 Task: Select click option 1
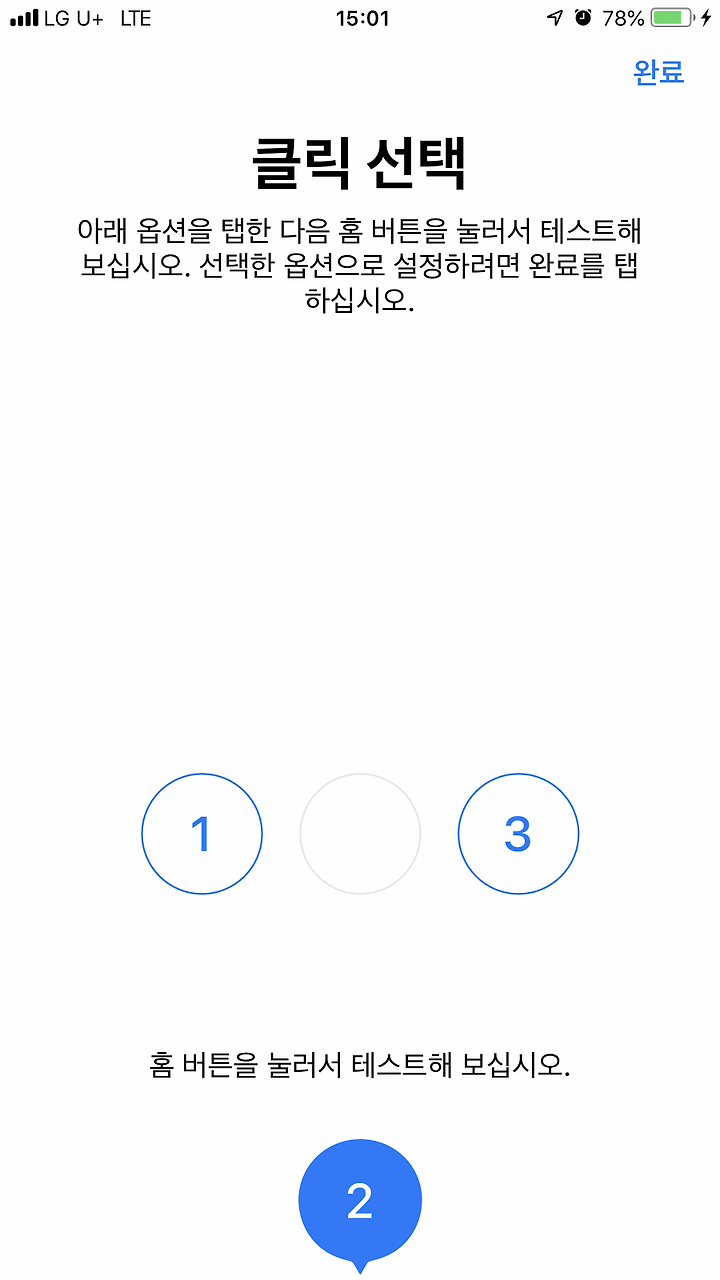click(x=202, y=833)
